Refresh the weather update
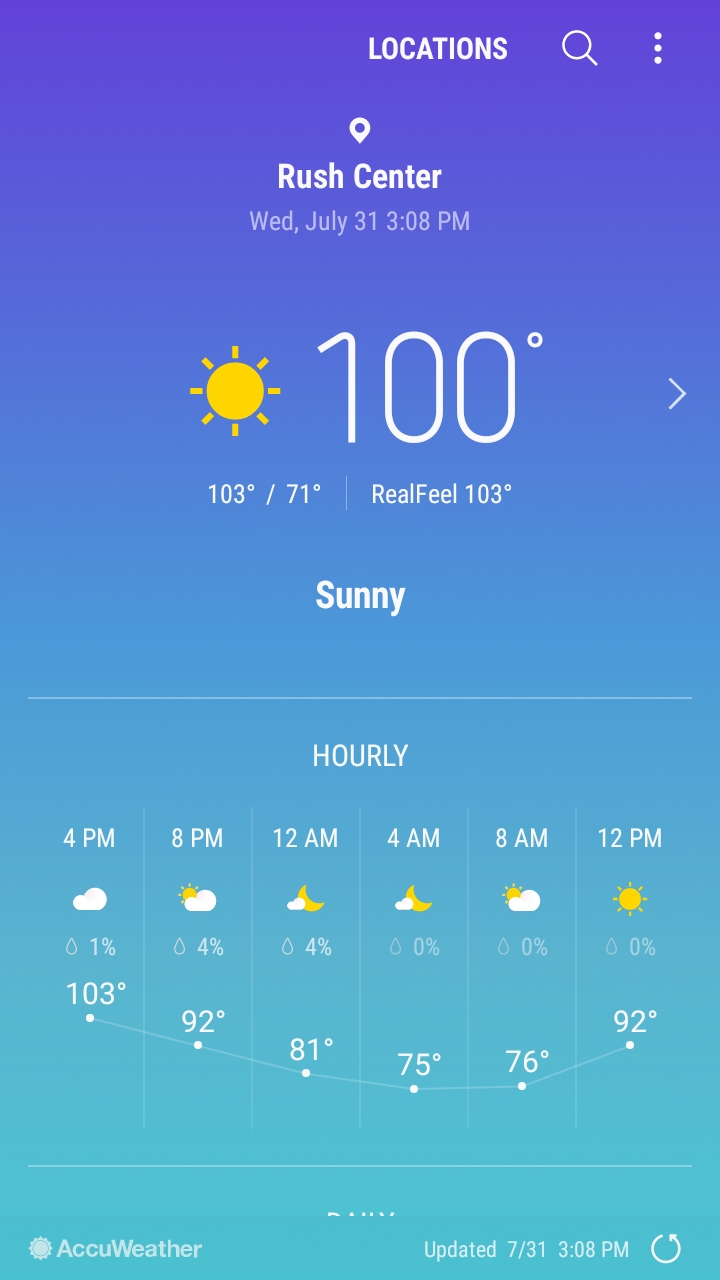The image size is (720, 1280). pyautogui.click(x=666, y=1248)
